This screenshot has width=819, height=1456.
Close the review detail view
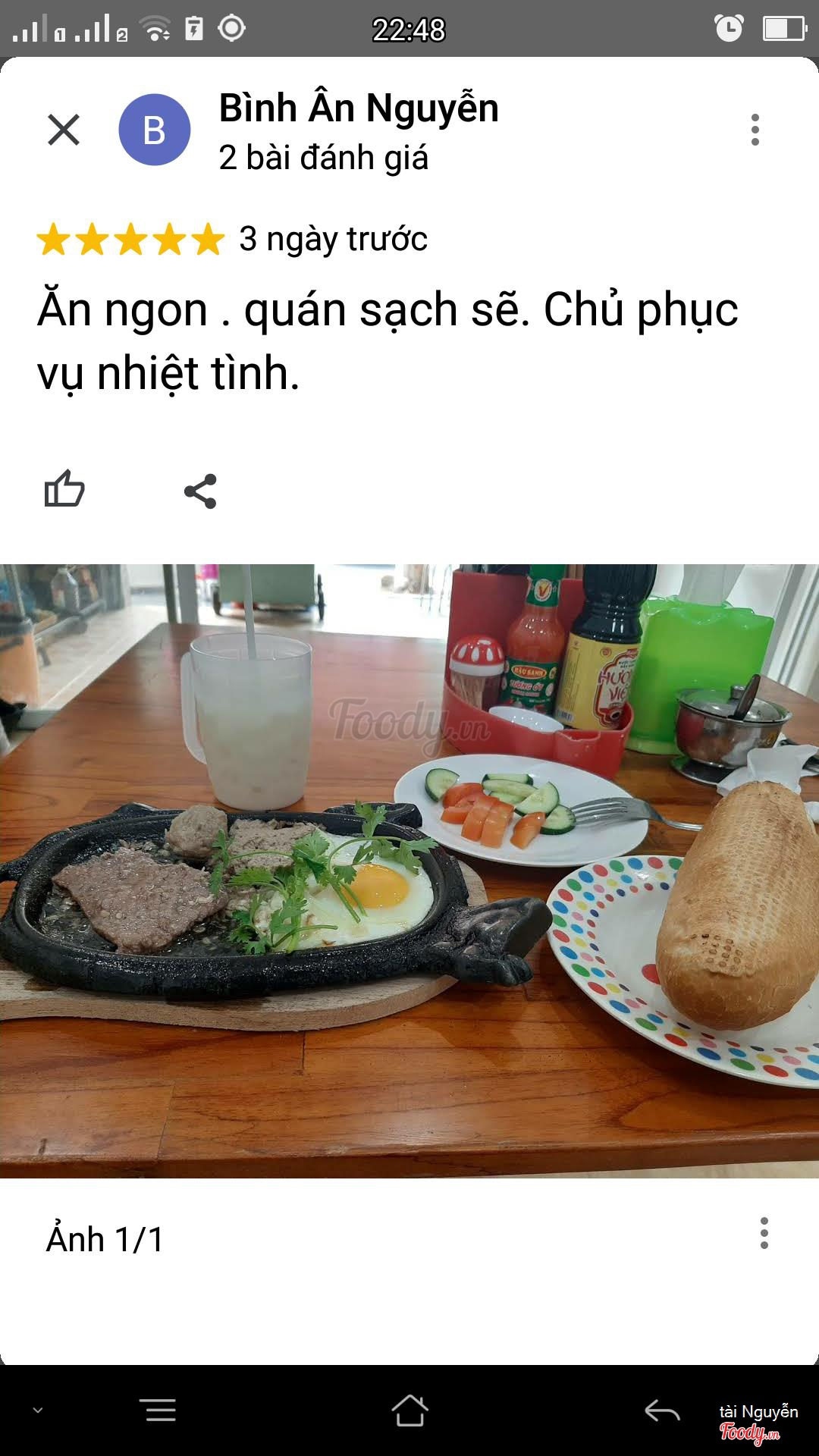(x=64, y=130)
